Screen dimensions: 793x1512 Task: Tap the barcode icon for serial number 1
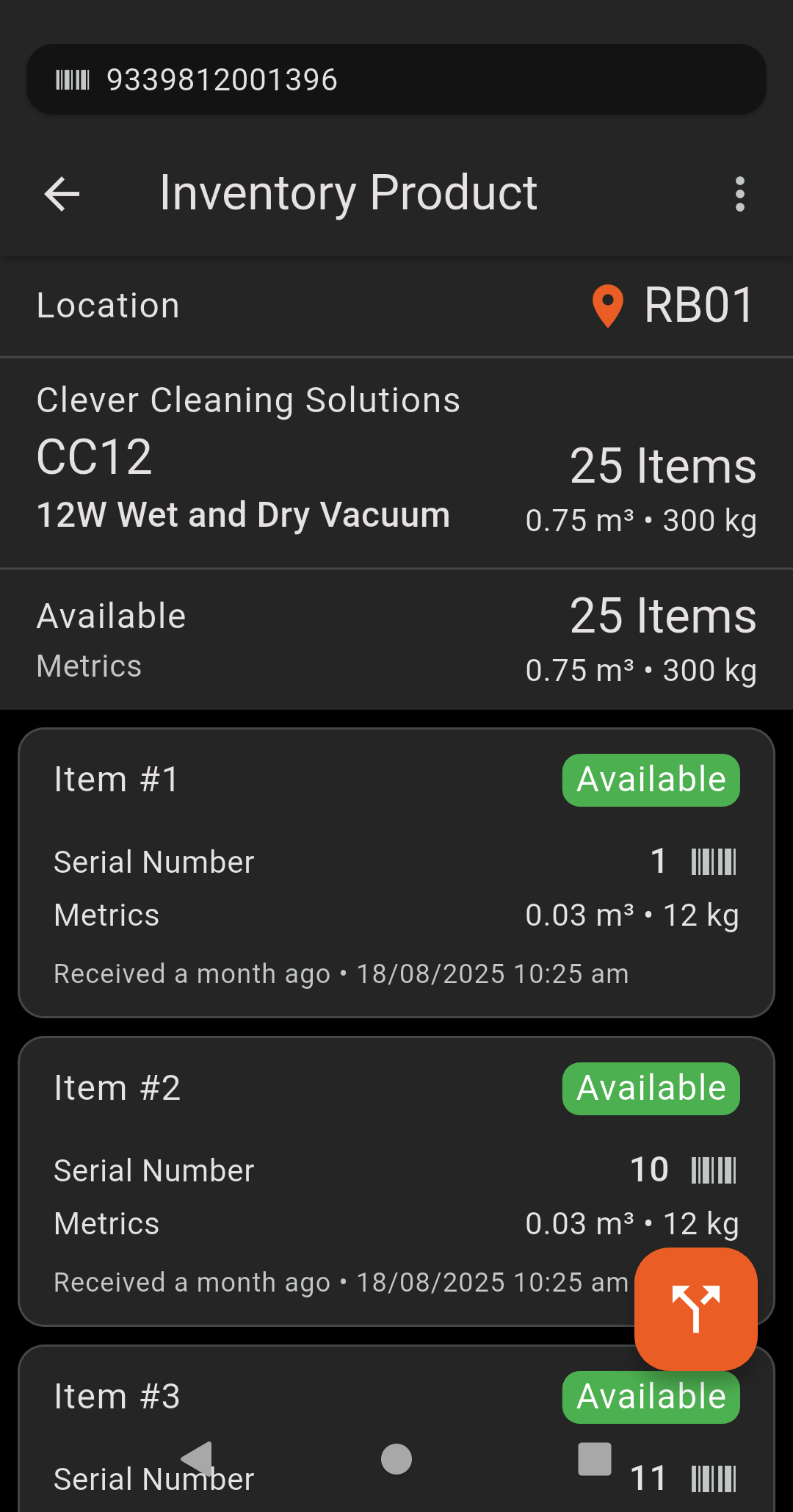(714, 862)
